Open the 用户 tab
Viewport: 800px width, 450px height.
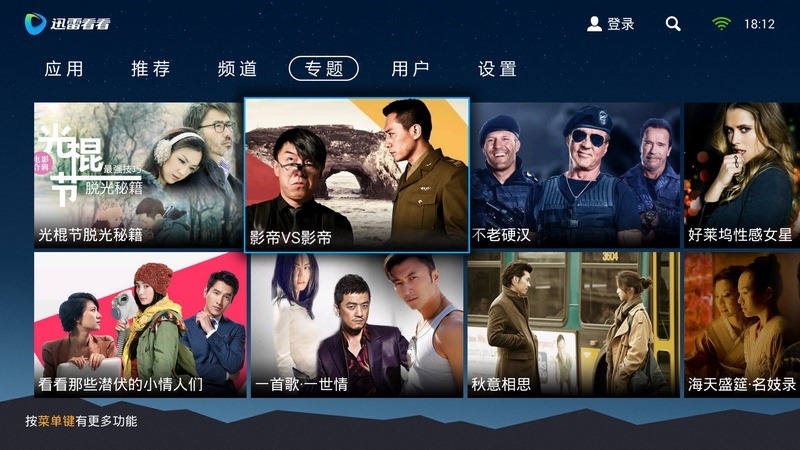pos(411,69)
